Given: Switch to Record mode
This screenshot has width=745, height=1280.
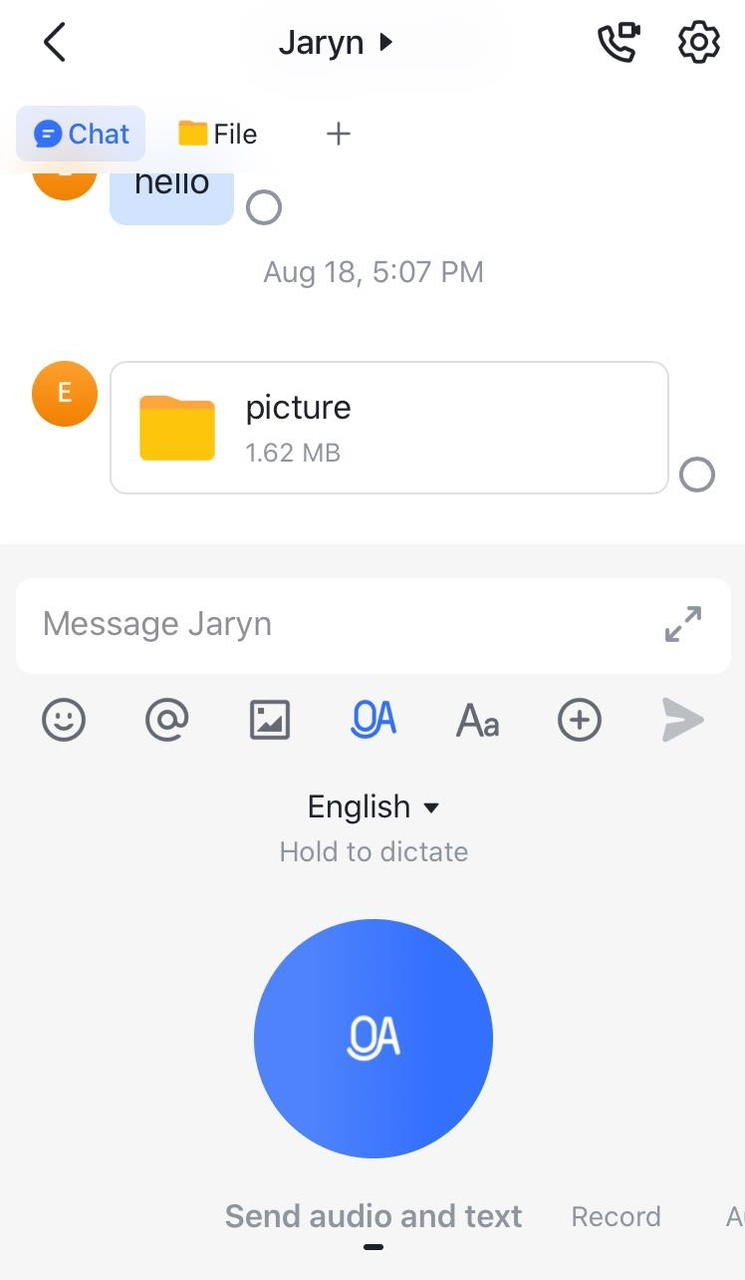Looking at the screenshot, I should click(616, 1216).
